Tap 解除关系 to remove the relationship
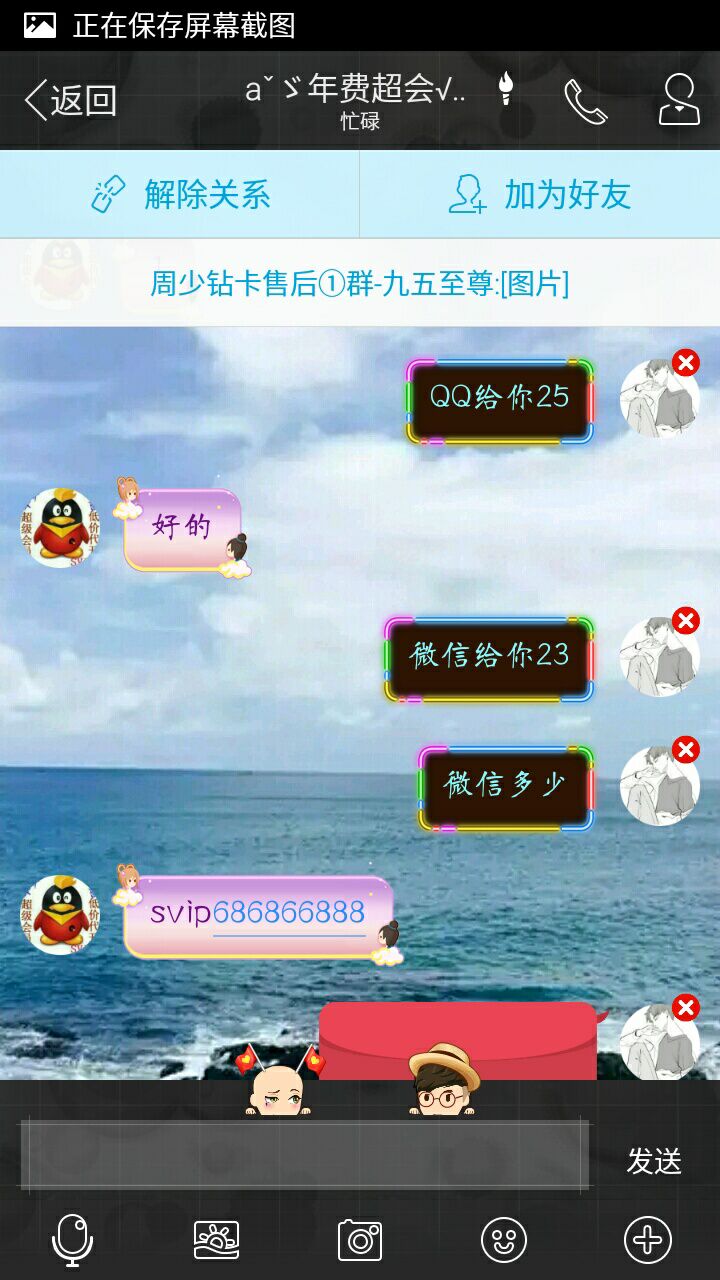The width and height of the screenshot is (720, 1280). (x=180, y=194)
